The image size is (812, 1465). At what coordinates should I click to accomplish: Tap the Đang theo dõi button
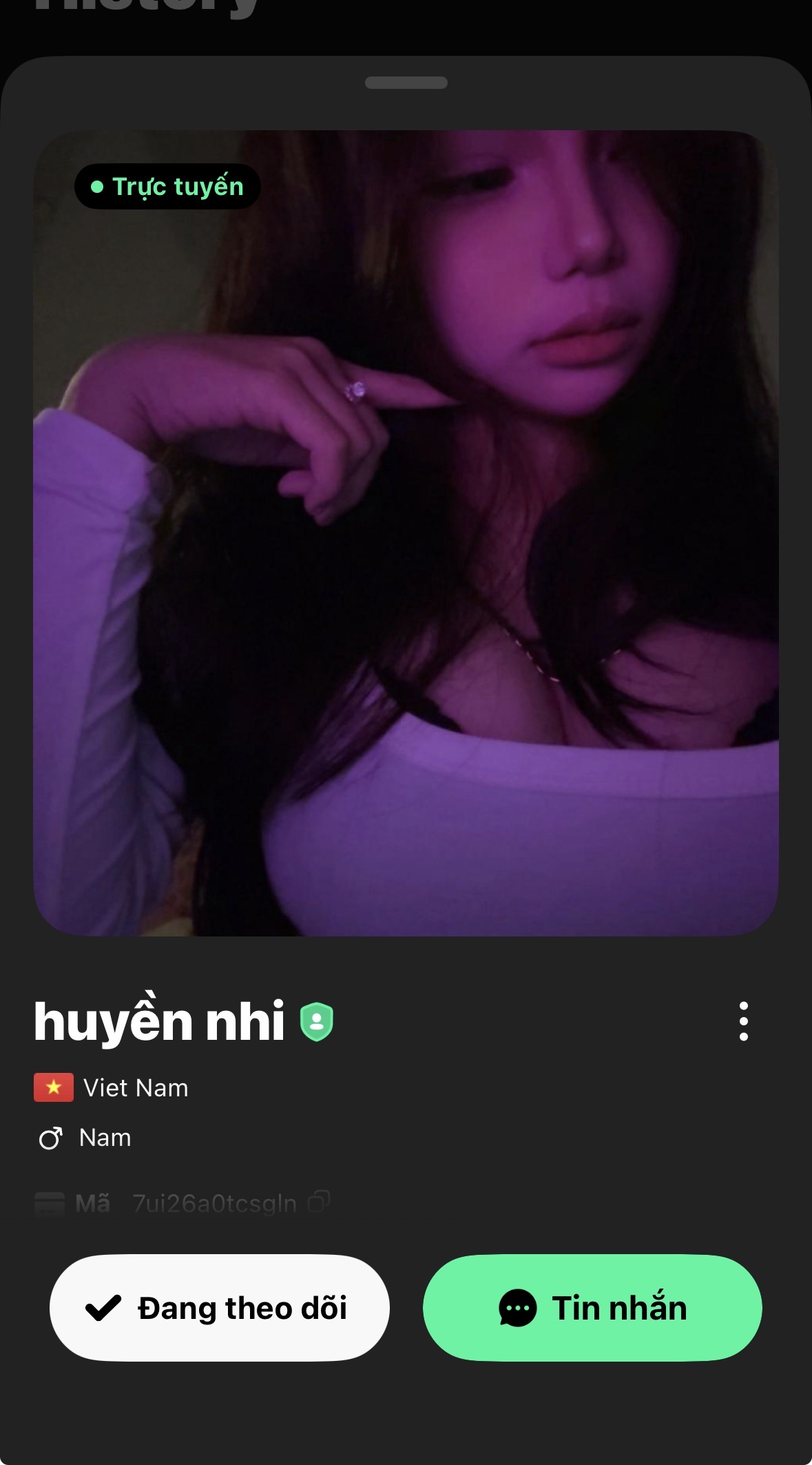point(220,1307)
